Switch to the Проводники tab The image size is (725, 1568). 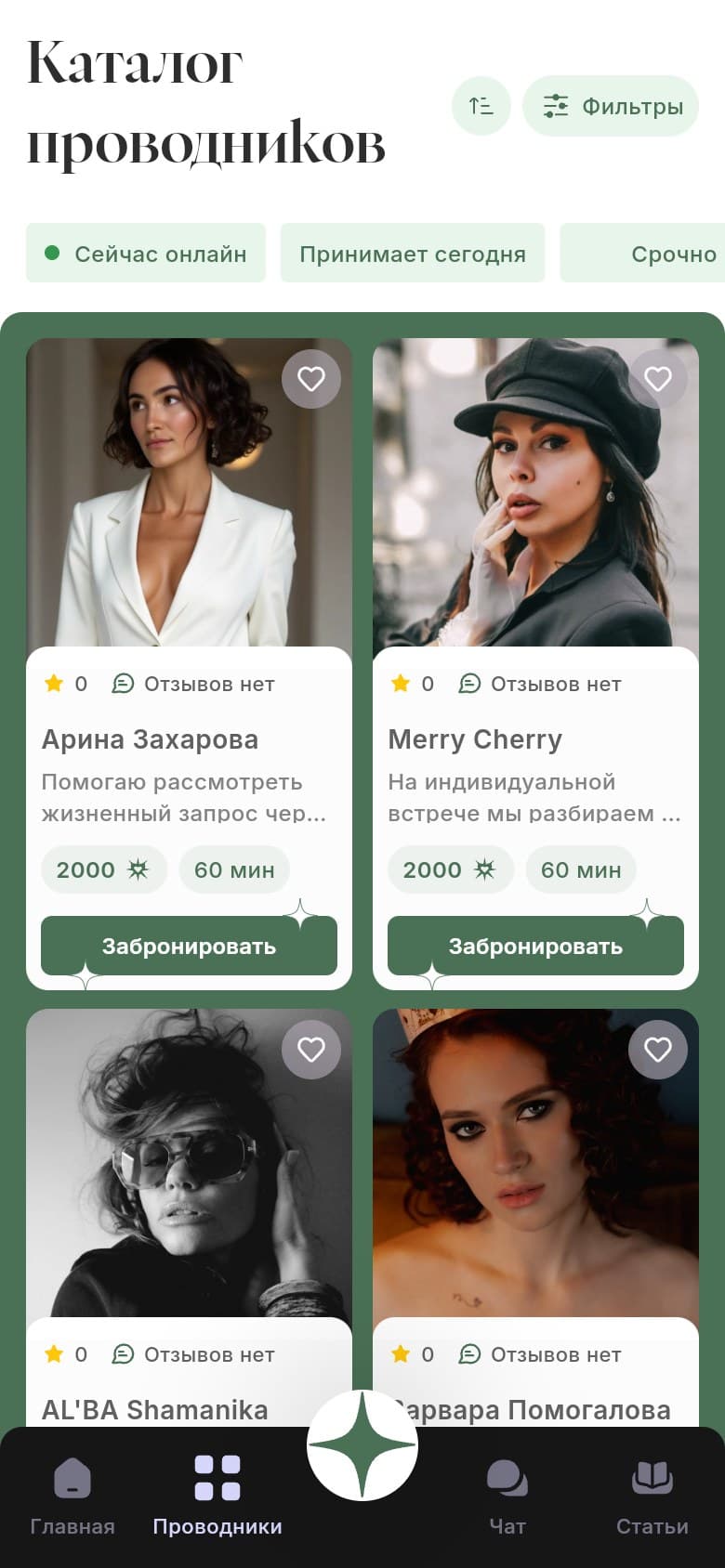pos(217,1496)
